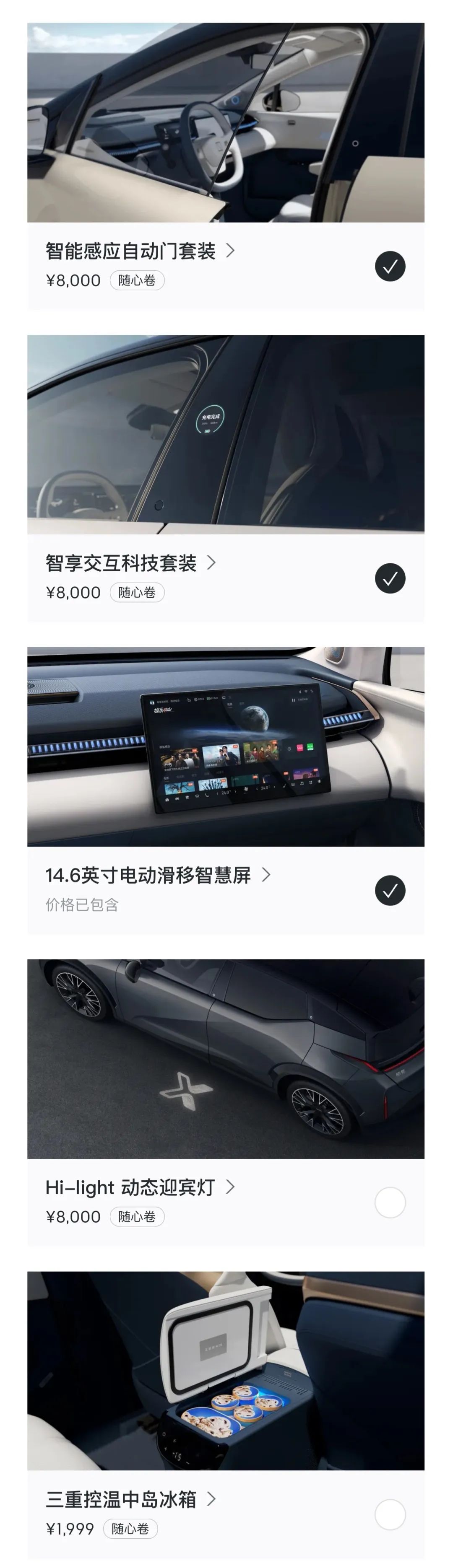
Task: Open the sliding smart screen image
Action: 226,746
